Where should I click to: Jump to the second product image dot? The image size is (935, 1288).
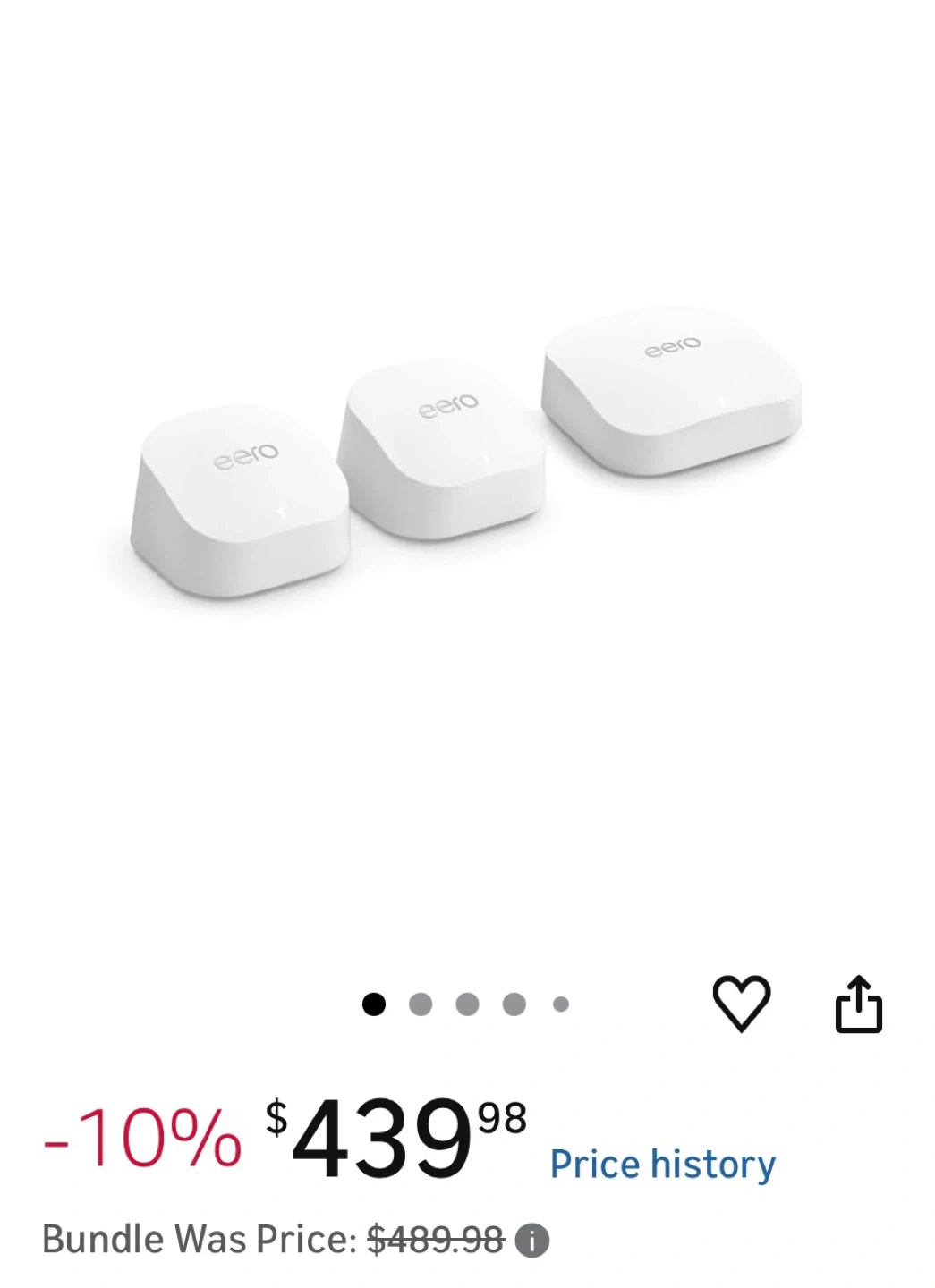point(421,1004)
